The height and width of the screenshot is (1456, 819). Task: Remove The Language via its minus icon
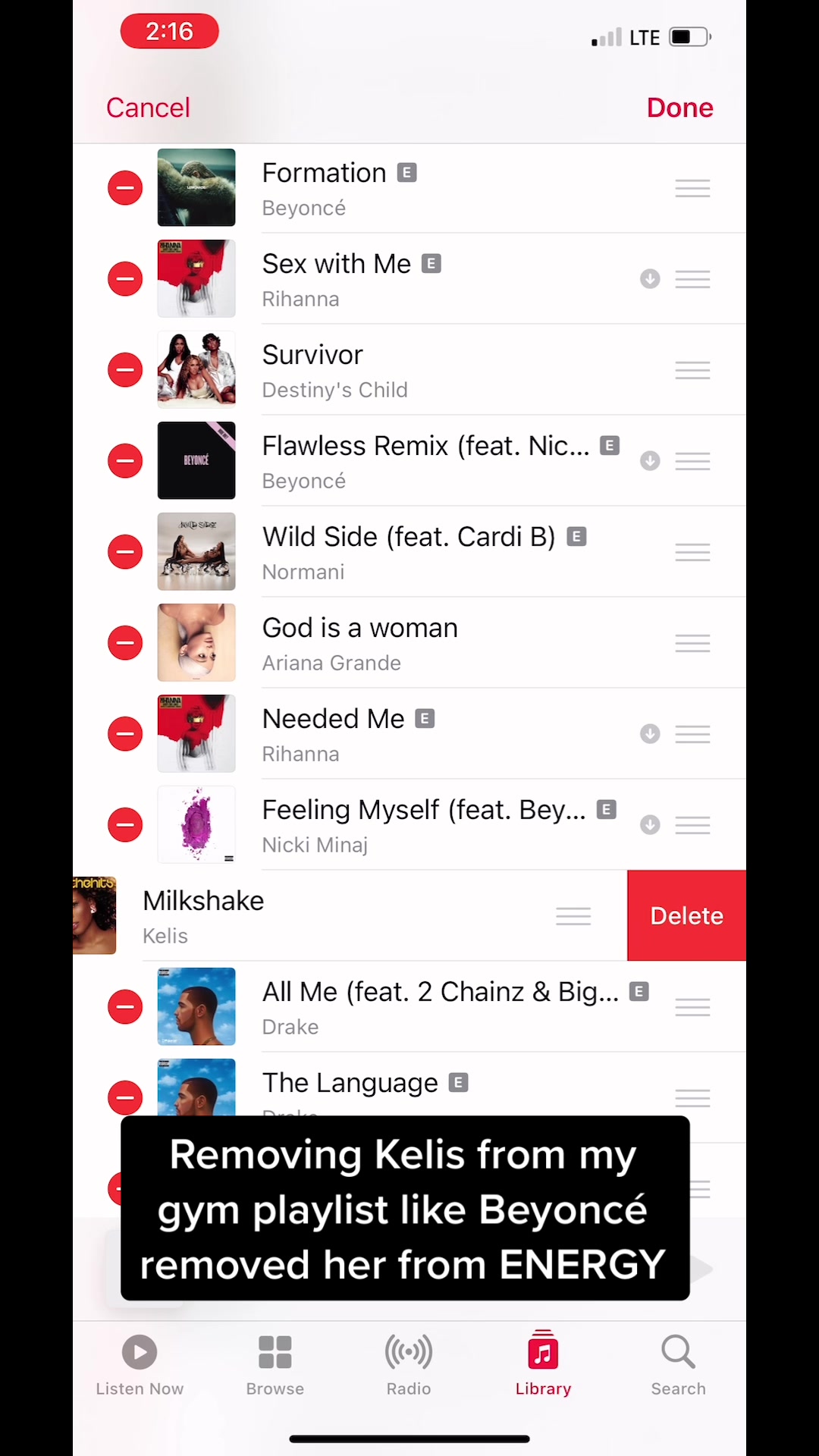pos(125,1097)
